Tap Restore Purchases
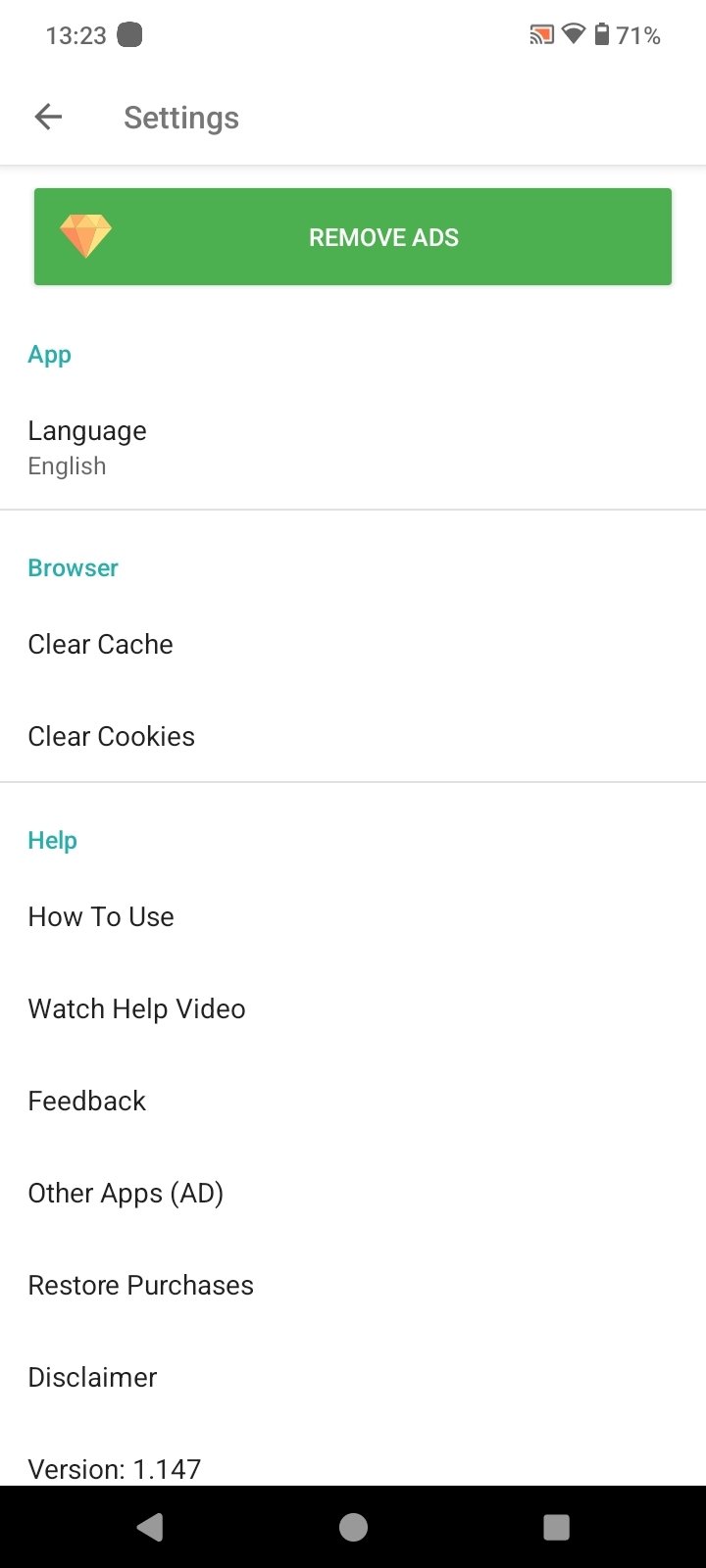 point(140,1285)
